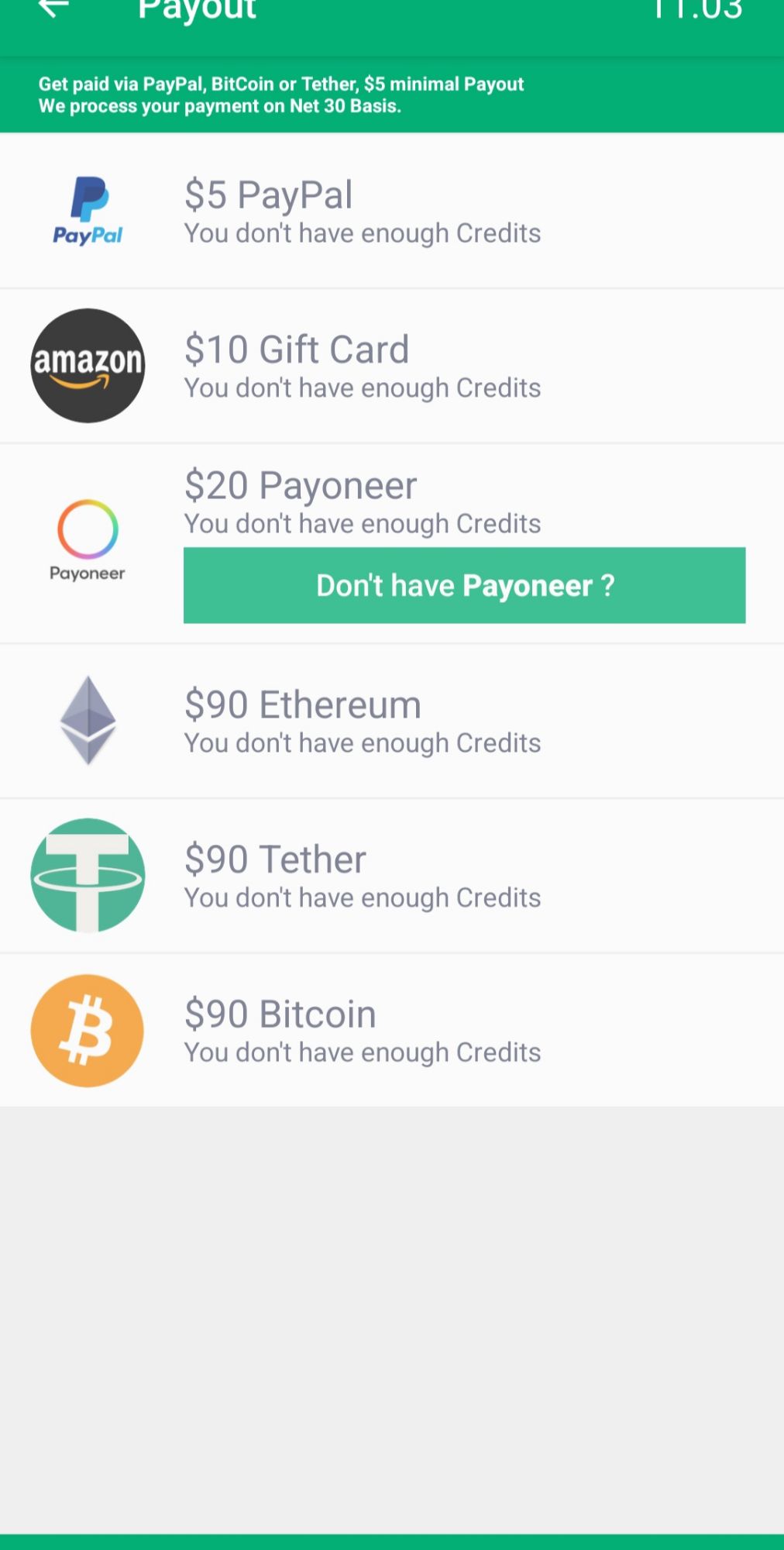Select the Amazon gift card icon
This screenshot has width=784, height=1550.
(88, 364)
